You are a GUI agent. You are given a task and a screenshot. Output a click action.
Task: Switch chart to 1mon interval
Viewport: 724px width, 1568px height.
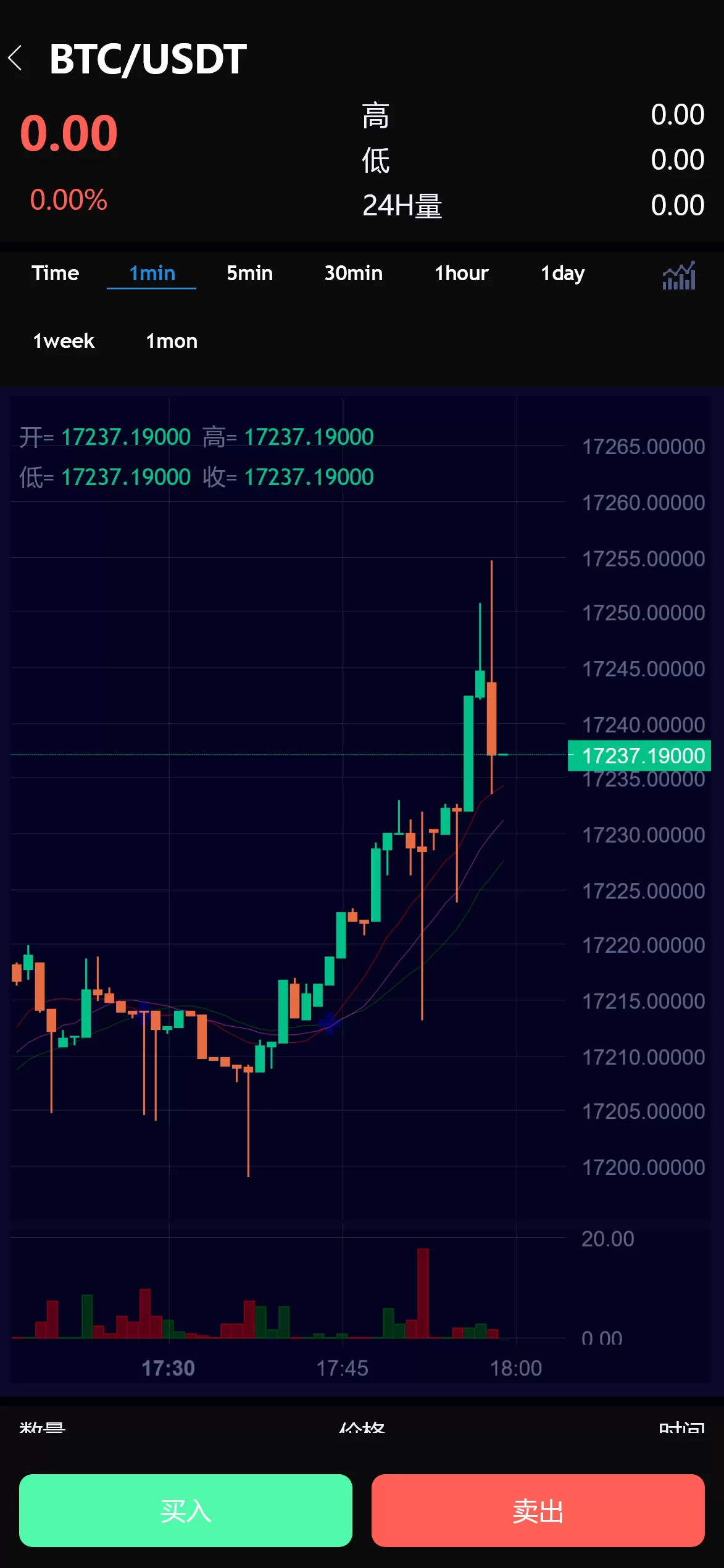click(x=172, y=341)
